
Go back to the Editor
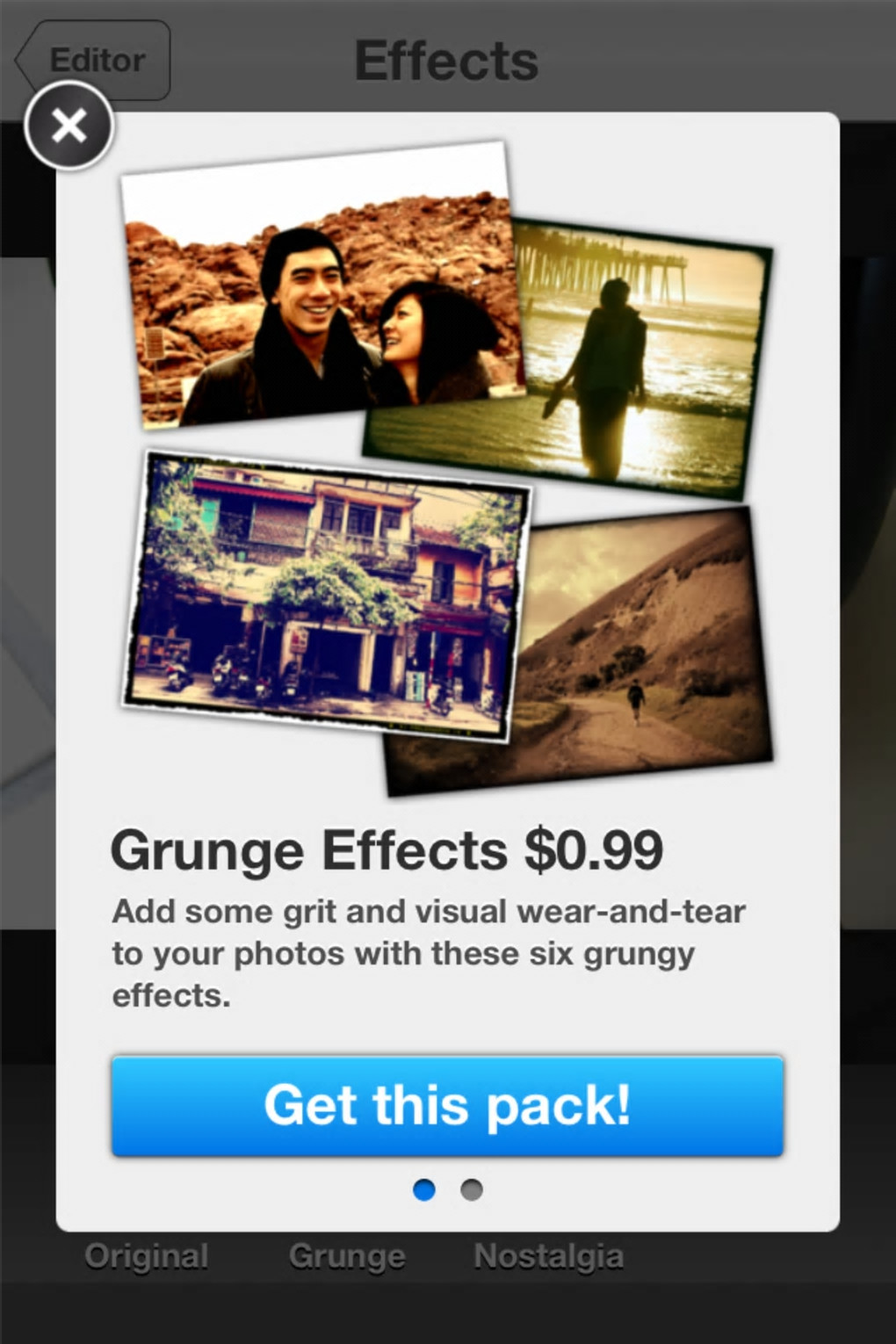pyautogui.click(x=94, y=60)
